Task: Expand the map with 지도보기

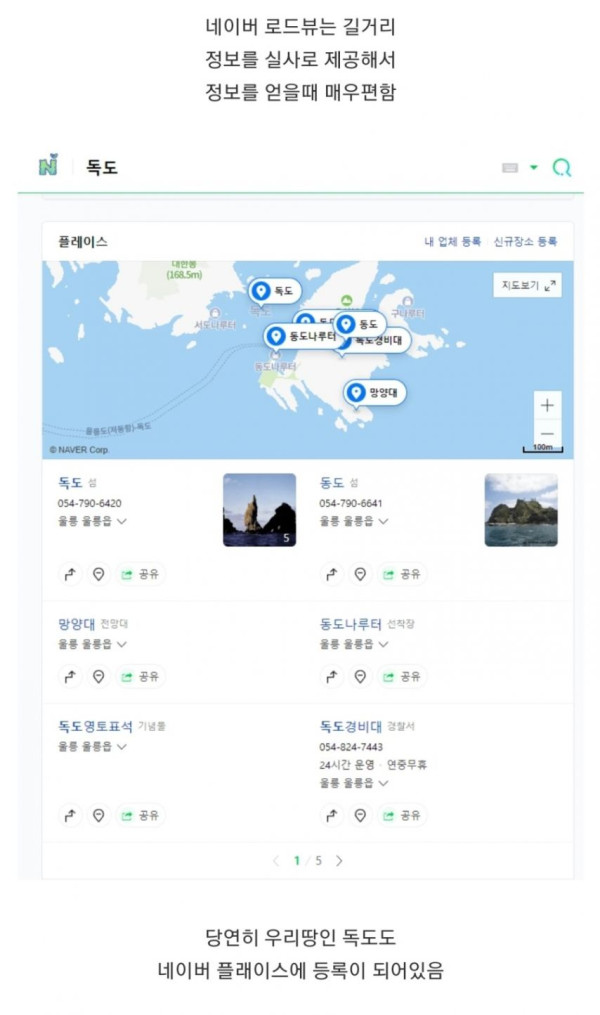Action: pyautogui.click(x=528, y=285)
